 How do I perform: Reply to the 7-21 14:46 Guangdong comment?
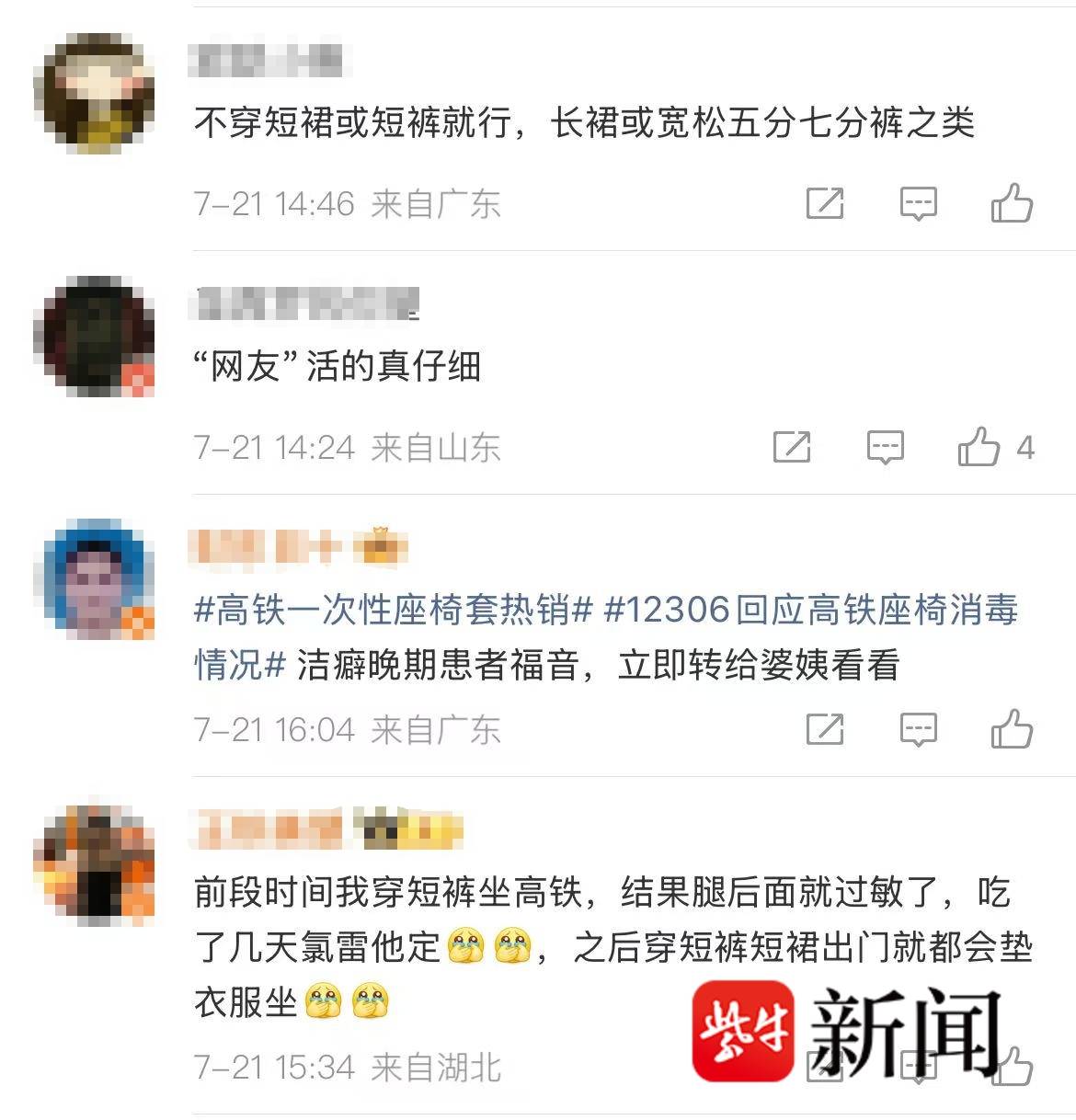(x=918, y=203)
